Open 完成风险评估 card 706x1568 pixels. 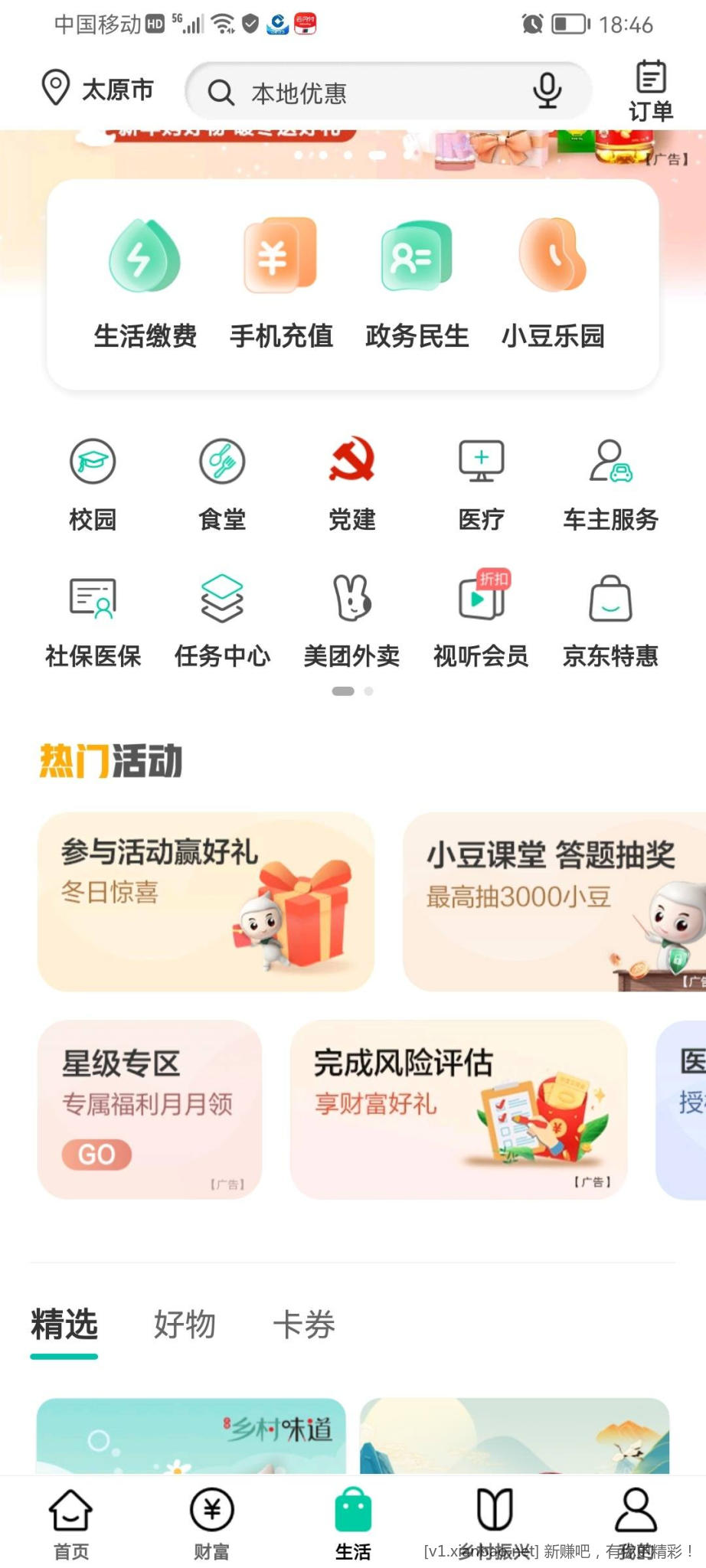tap(458, 1109)
